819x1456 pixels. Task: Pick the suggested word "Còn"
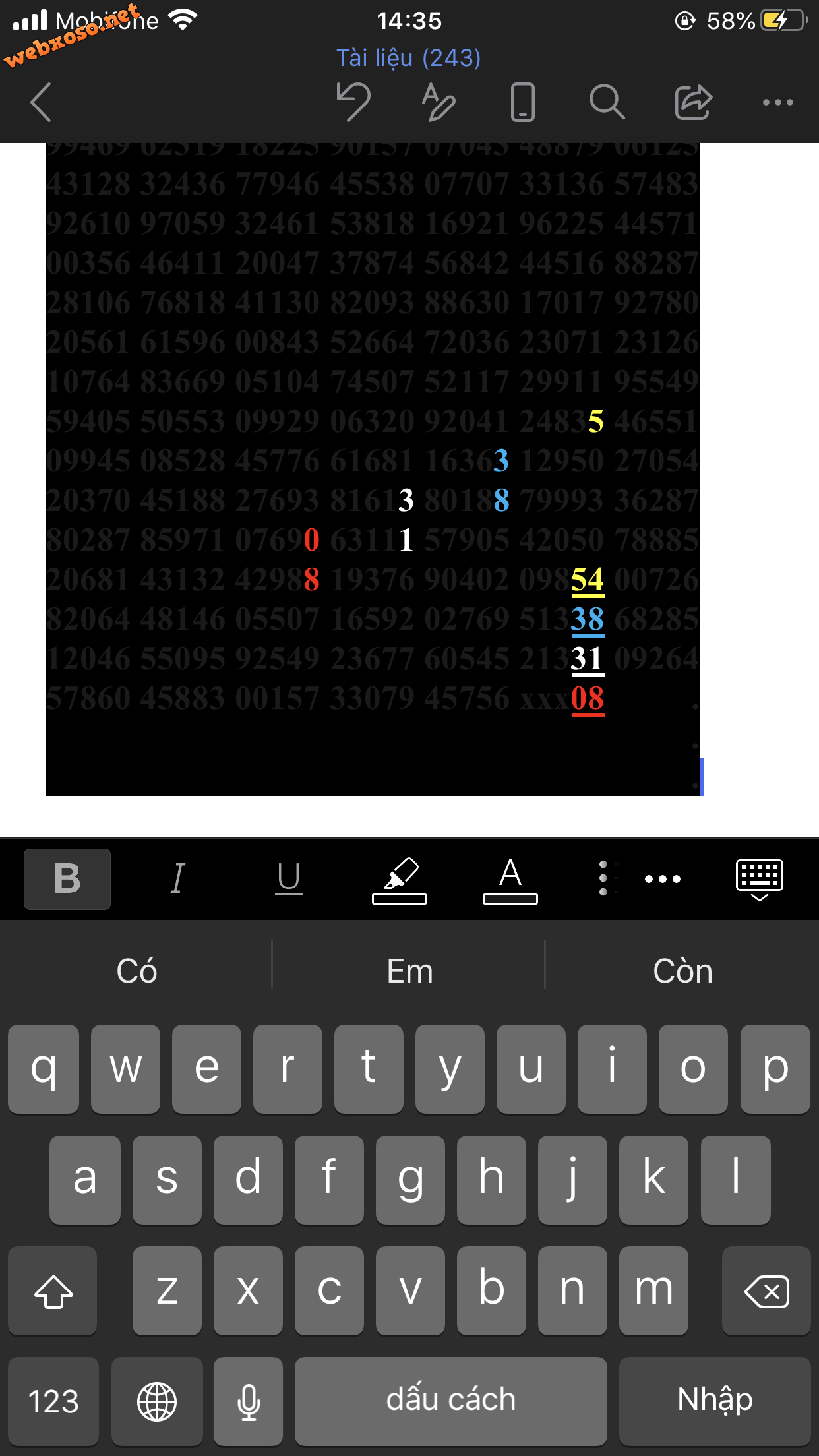[x=682, y=971]
